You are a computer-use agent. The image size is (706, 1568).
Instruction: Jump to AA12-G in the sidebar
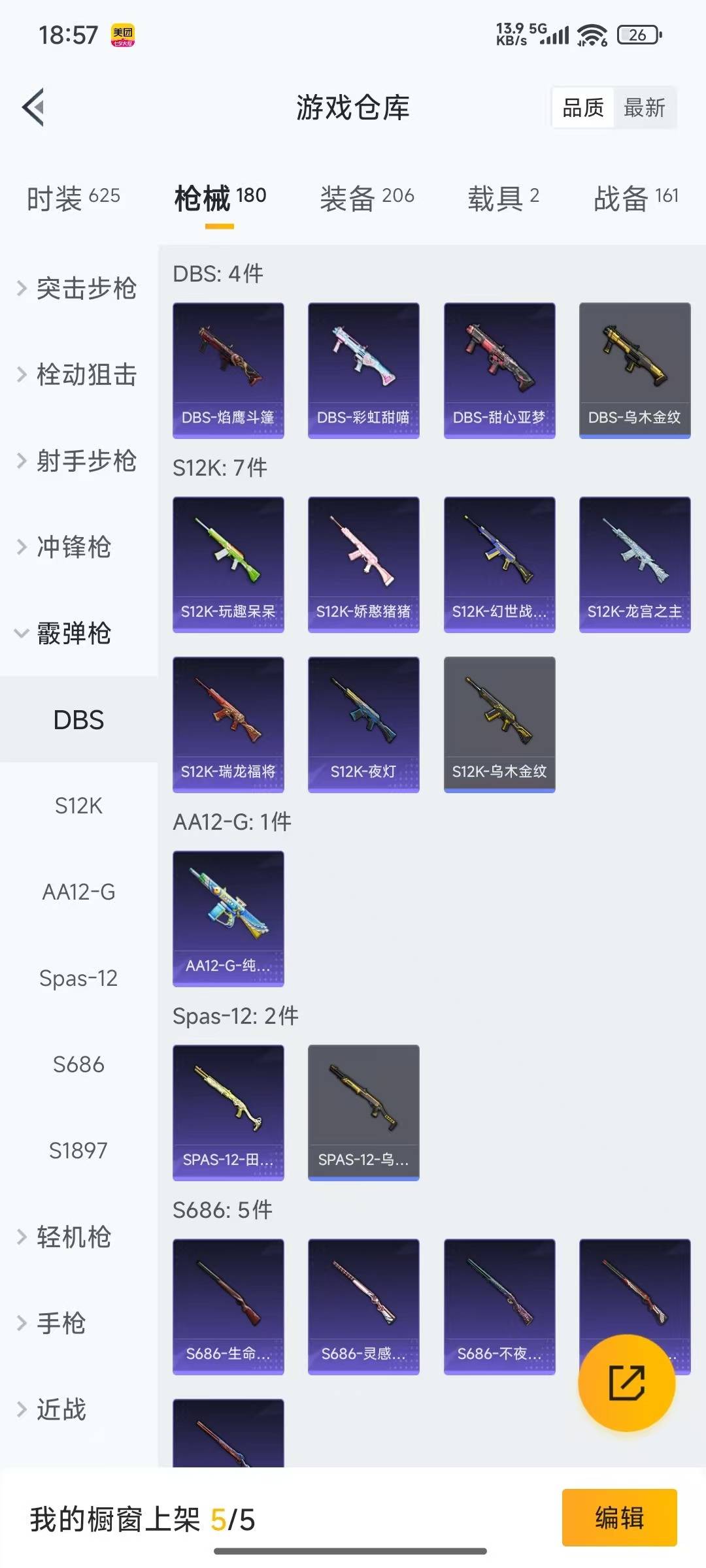78,892
